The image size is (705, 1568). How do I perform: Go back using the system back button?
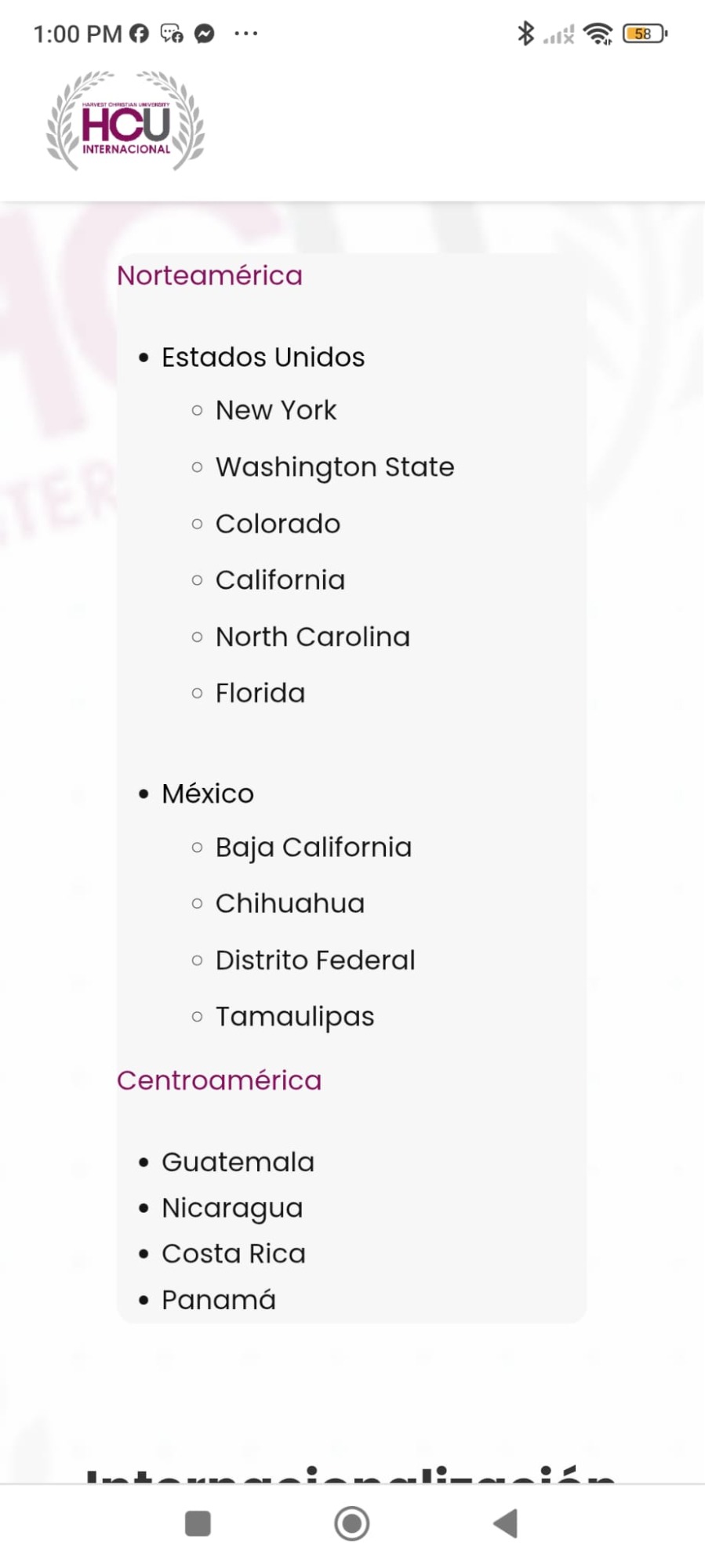pyautogui.click(x=506, y=1523)
